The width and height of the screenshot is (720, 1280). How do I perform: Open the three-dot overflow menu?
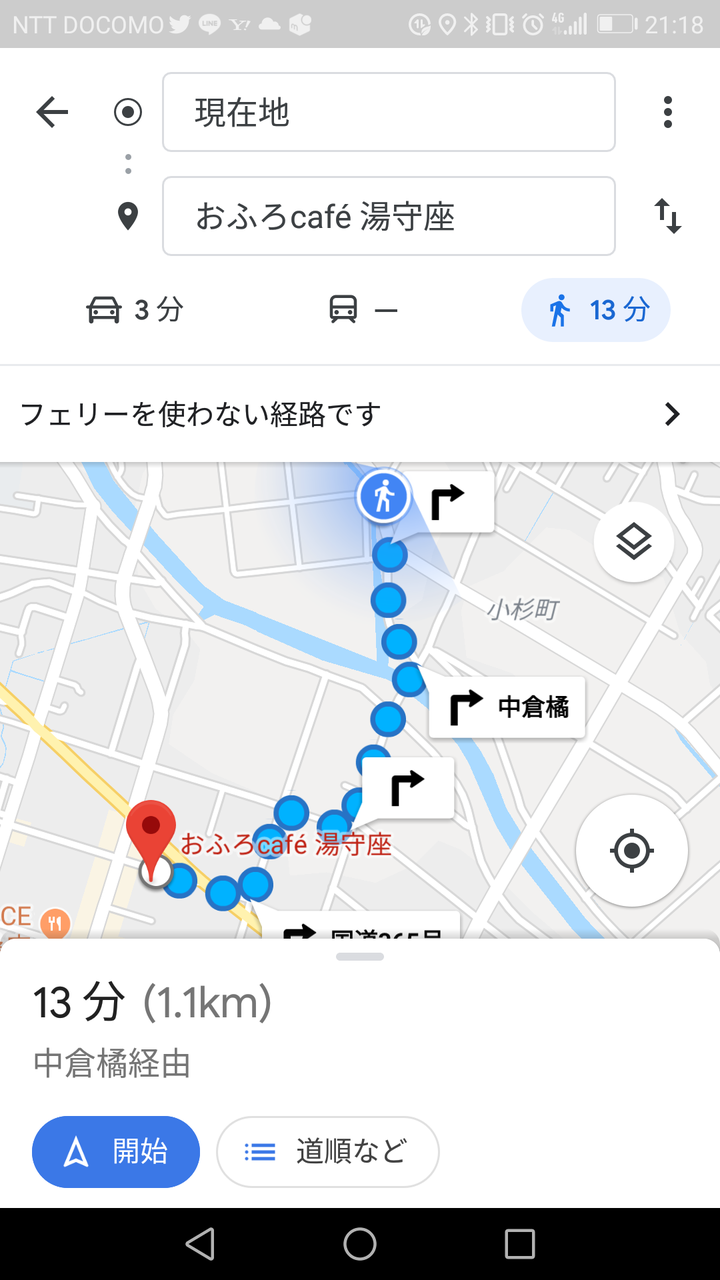coord(668,112)
